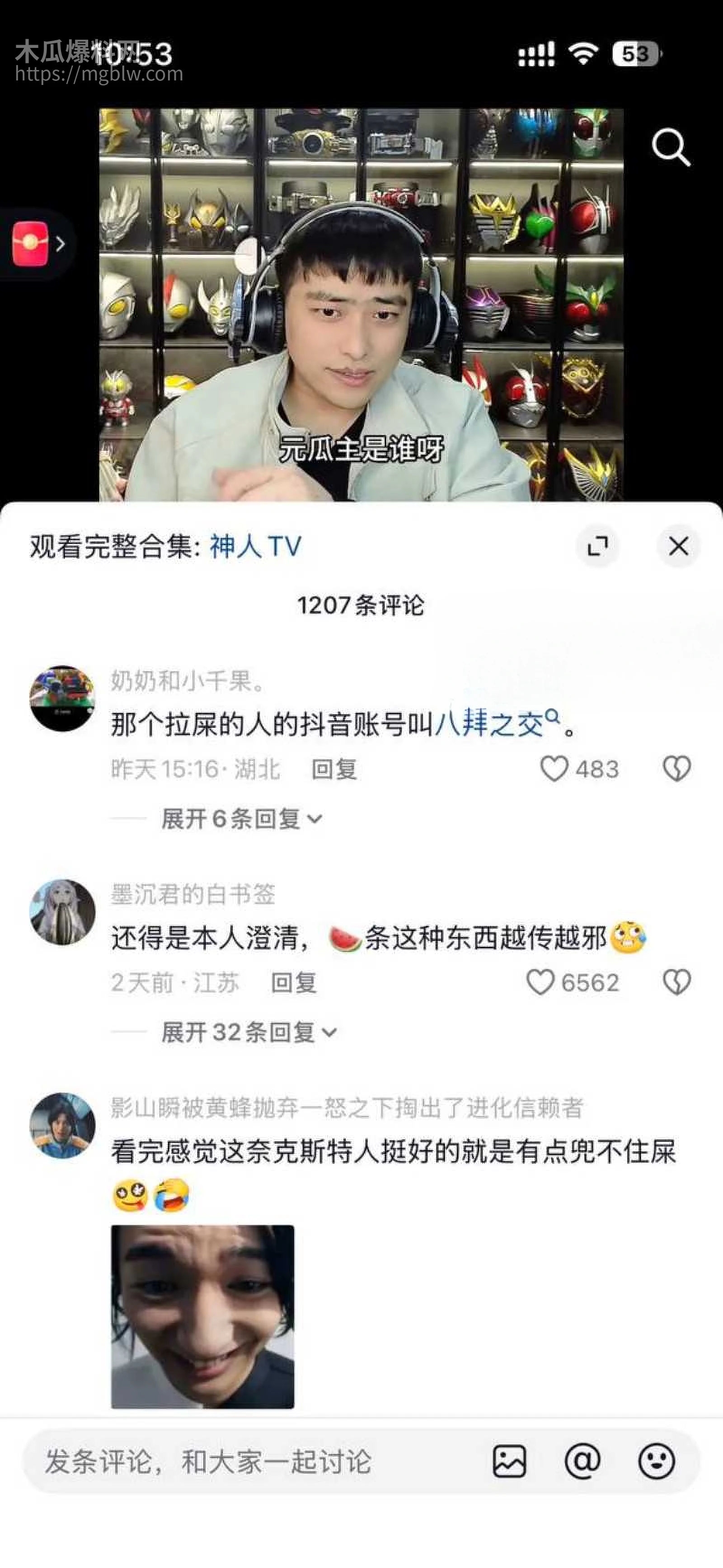Open the image in 影山瞬's comment

click(202, 1316)
